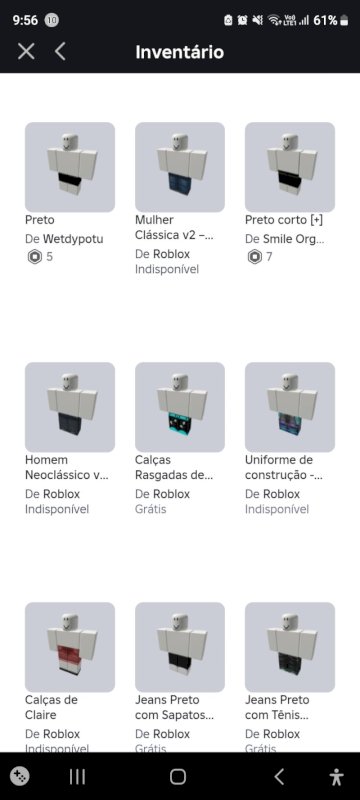This screenshot has height=800, width=360.
Task: Open the Preto item by Wetdypotu
Action: click(70, 167)
